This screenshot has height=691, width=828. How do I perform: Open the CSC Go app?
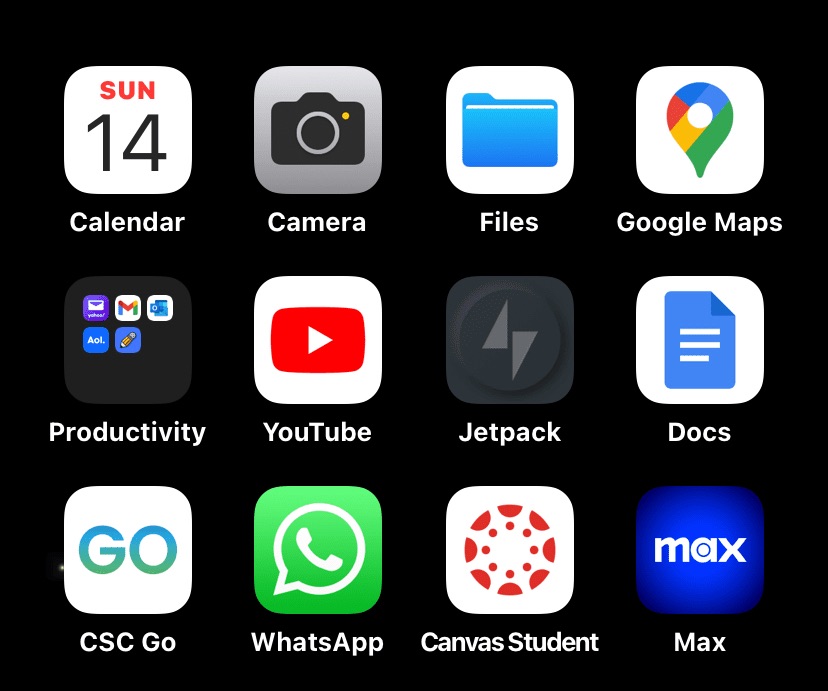tap(127, 550)
